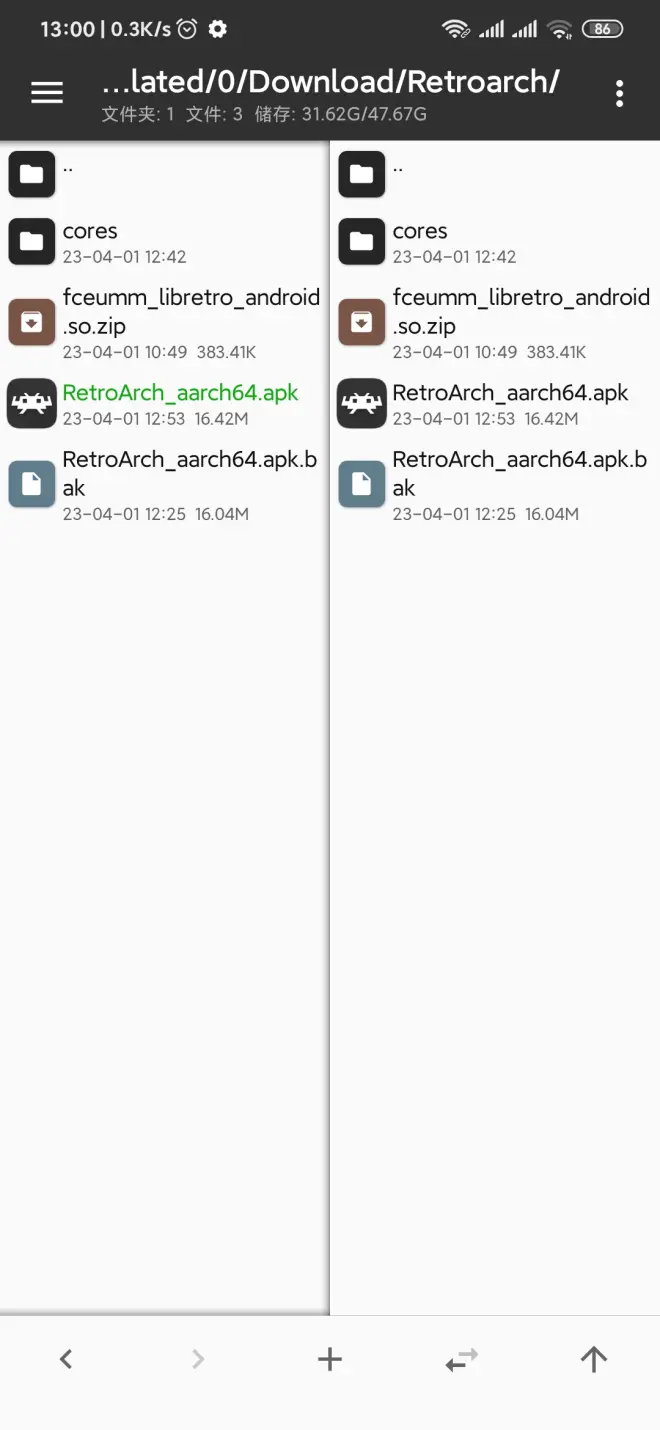The image size is (660, 1430).
Task: Go up one directory level
Action: click(x=594, y=1359)
